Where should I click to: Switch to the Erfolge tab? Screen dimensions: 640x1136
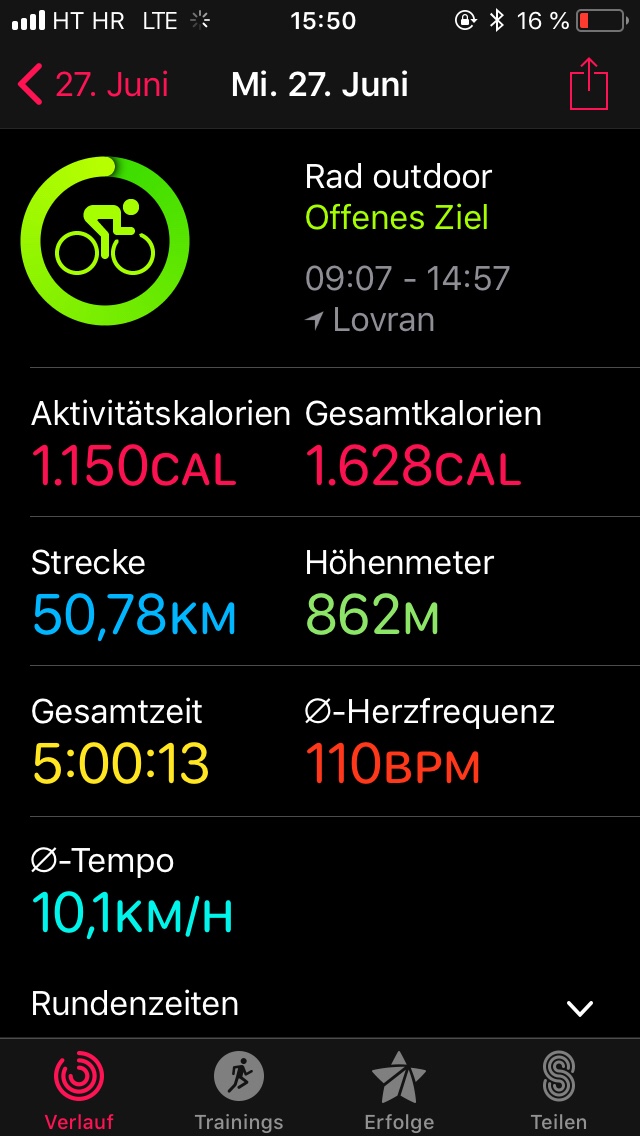(x=399, y=1090)
